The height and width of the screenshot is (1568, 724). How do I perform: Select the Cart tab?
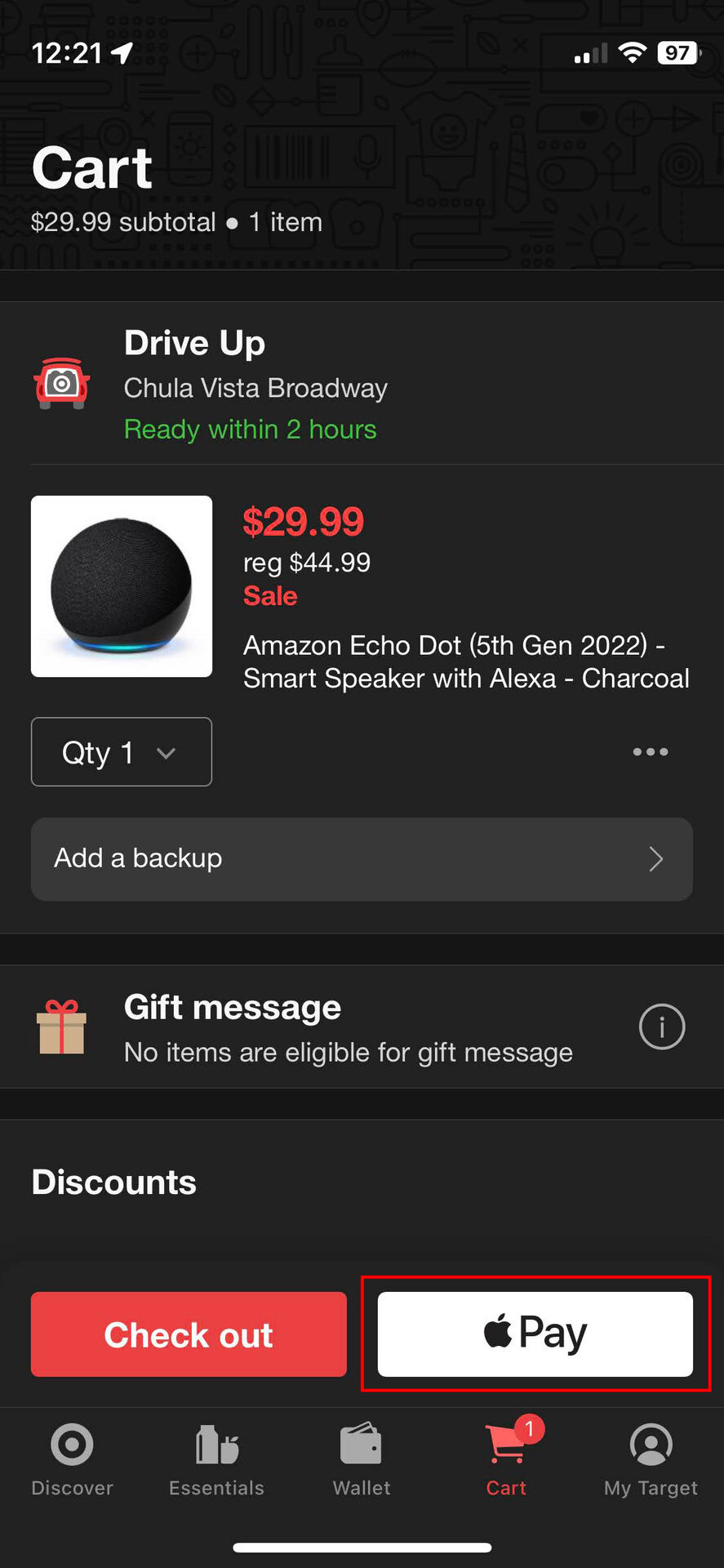[x=506, y=1459]
